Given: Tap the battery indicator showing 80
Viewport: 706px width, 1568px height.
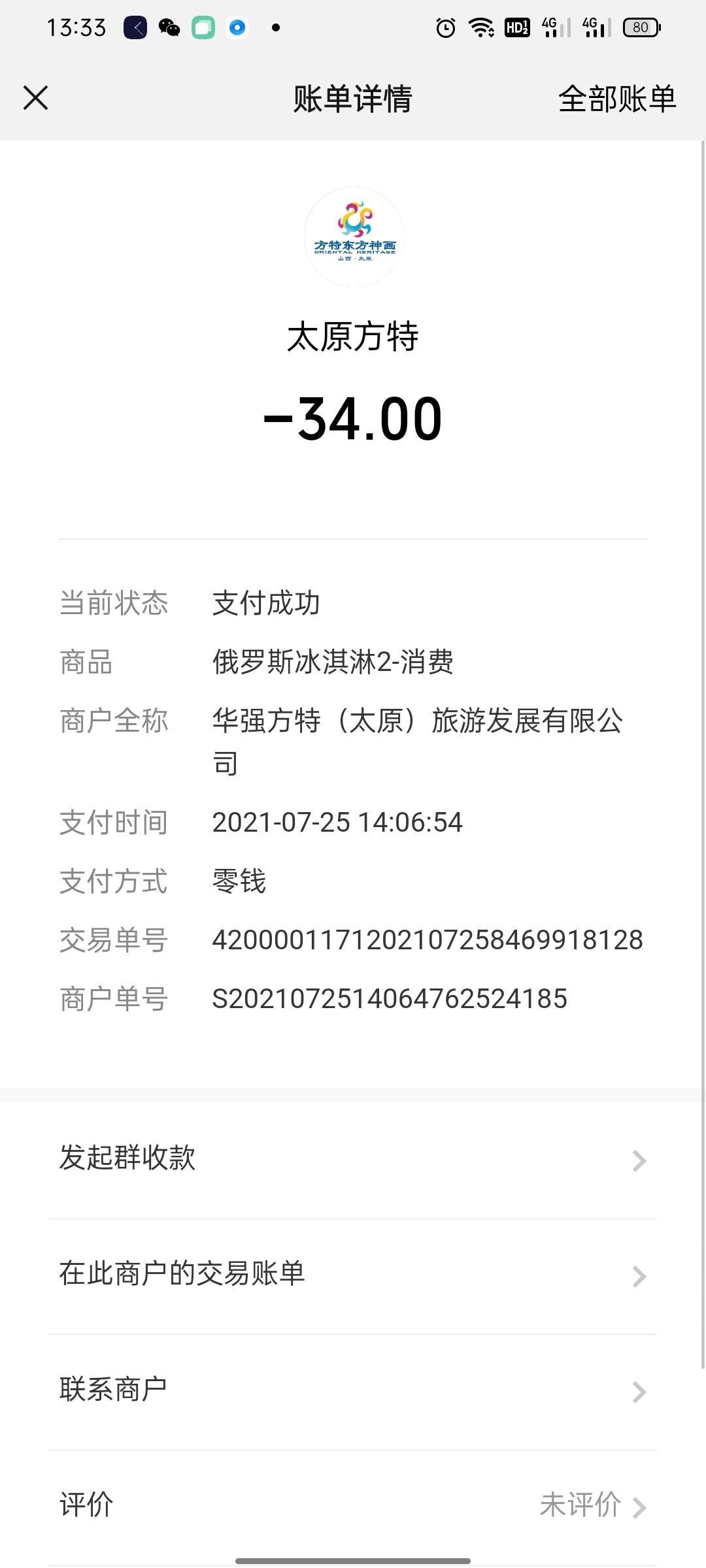Looking at the screenshot, I should point(640,27).
